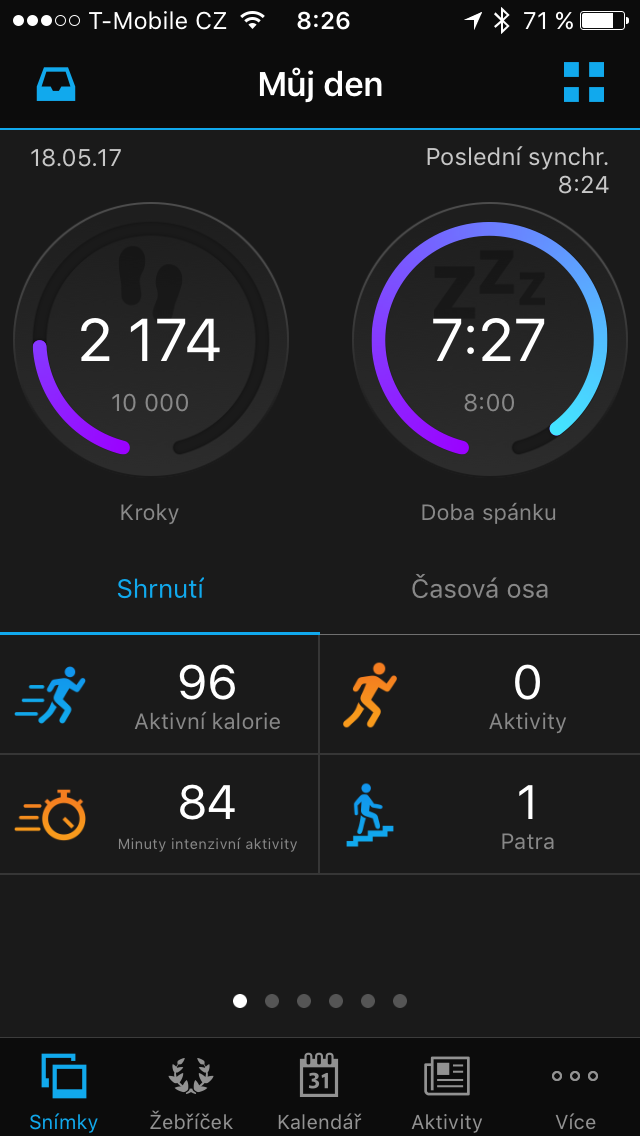Screen dimensions: 640x1136
Task: Open the grid view icon
Action: click(583, 82)
